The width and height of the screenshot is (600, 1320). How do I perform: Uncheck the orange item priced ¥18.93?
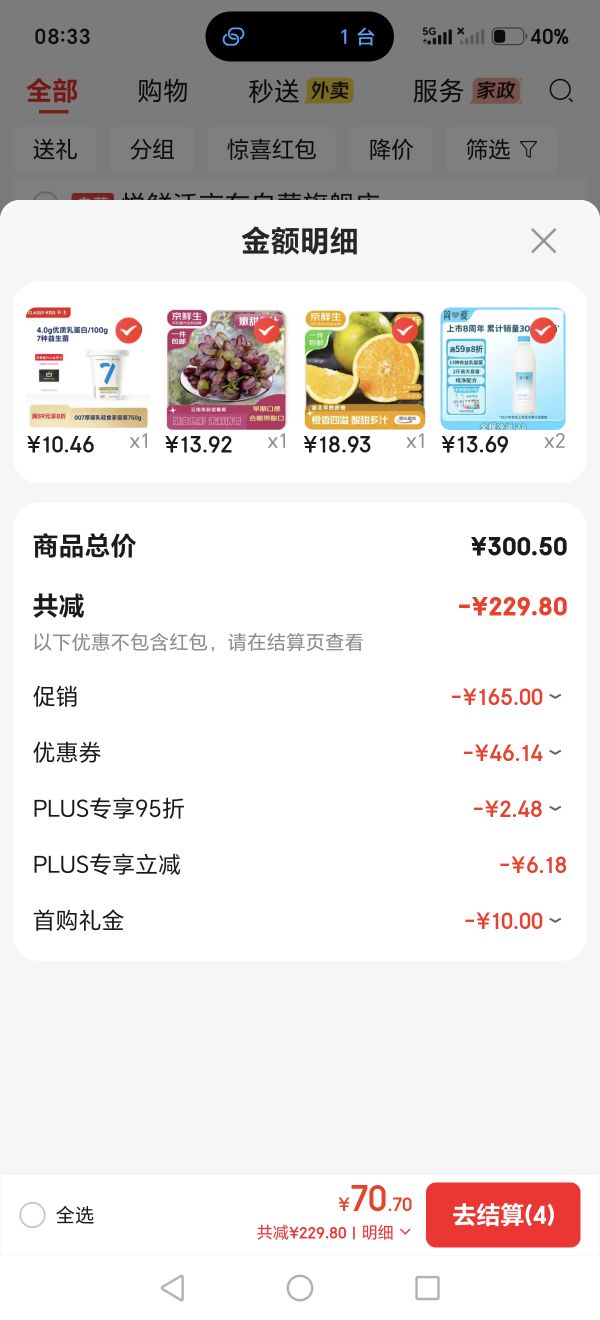tap(405, 330)
